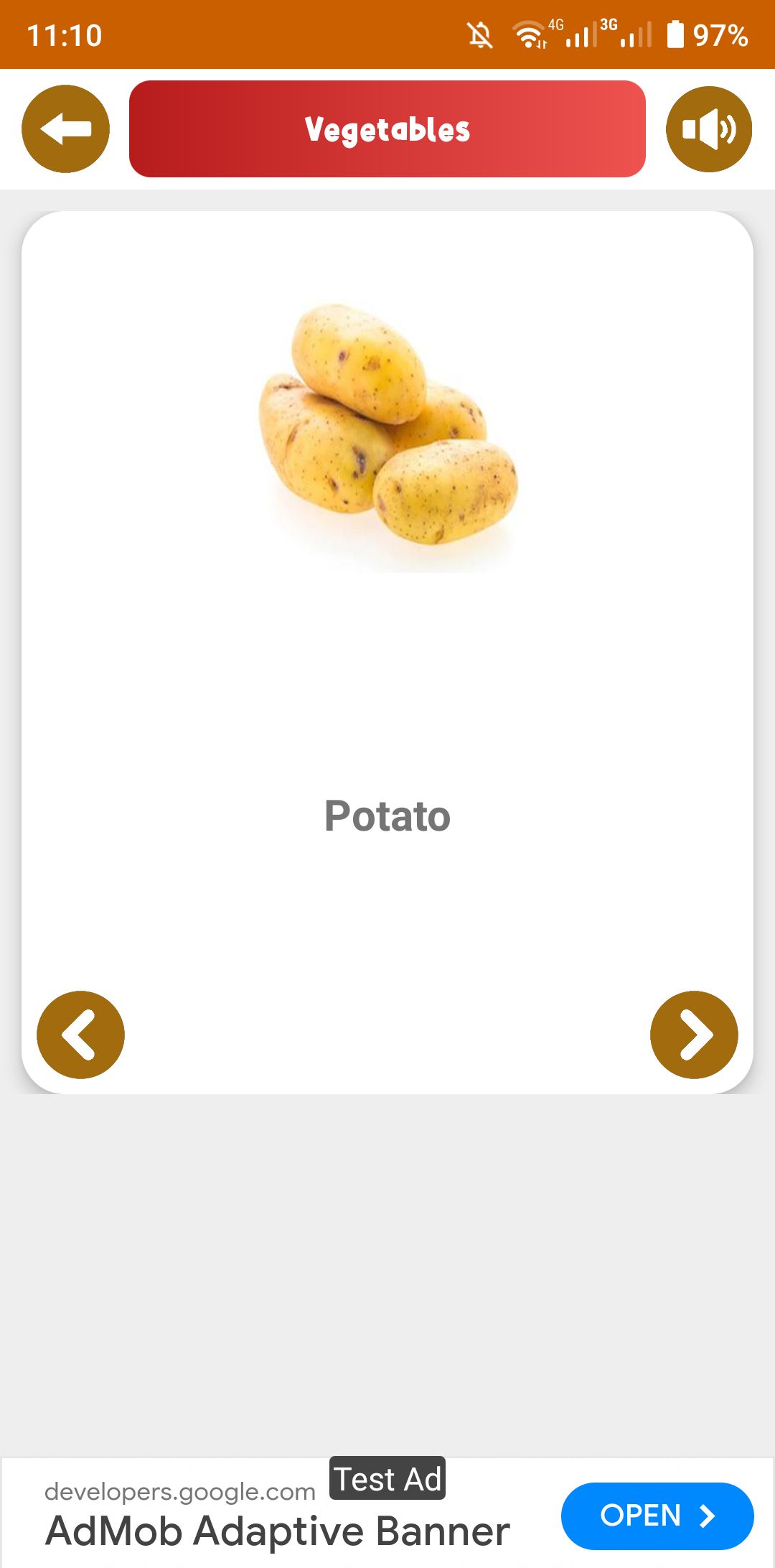The width and height of the screenshot is (775, 1568).
Task: Play the pronunciation with the speaker icon
Action: 709,129
